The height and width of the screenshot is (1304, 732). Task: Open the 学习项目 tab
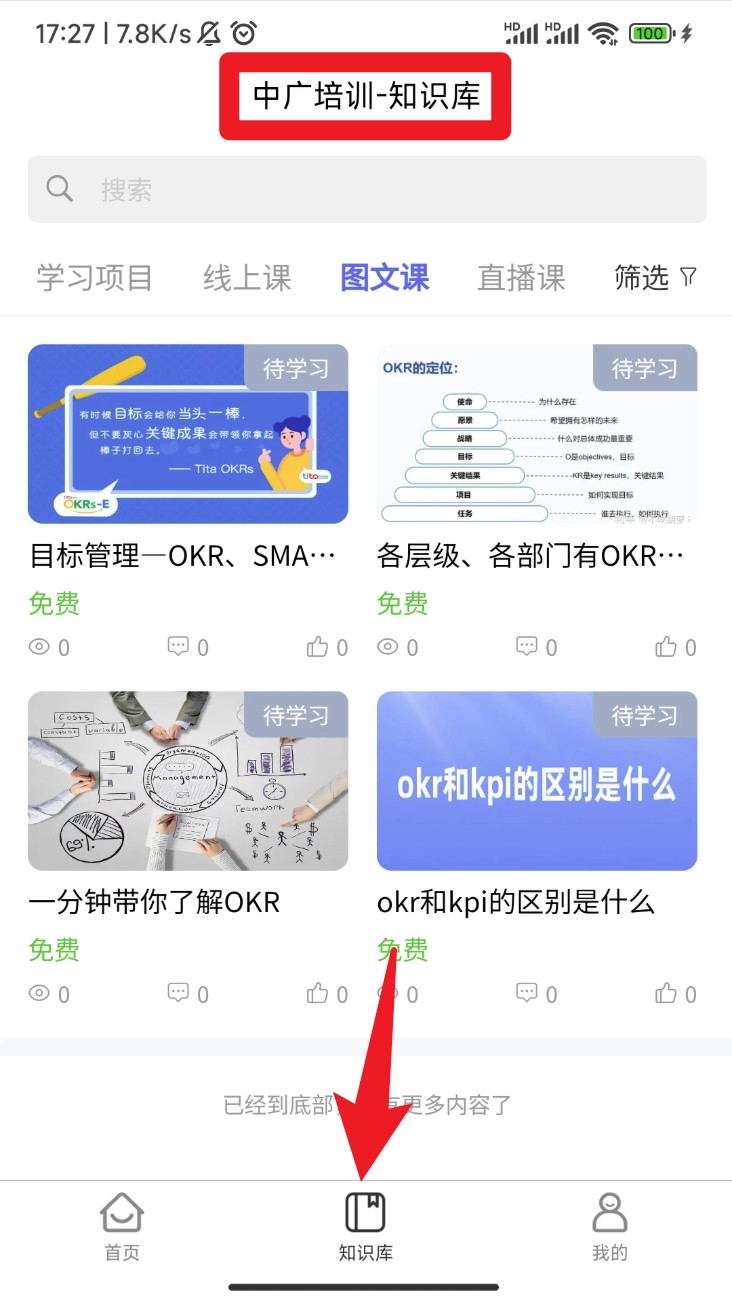(x=93, y=278)
